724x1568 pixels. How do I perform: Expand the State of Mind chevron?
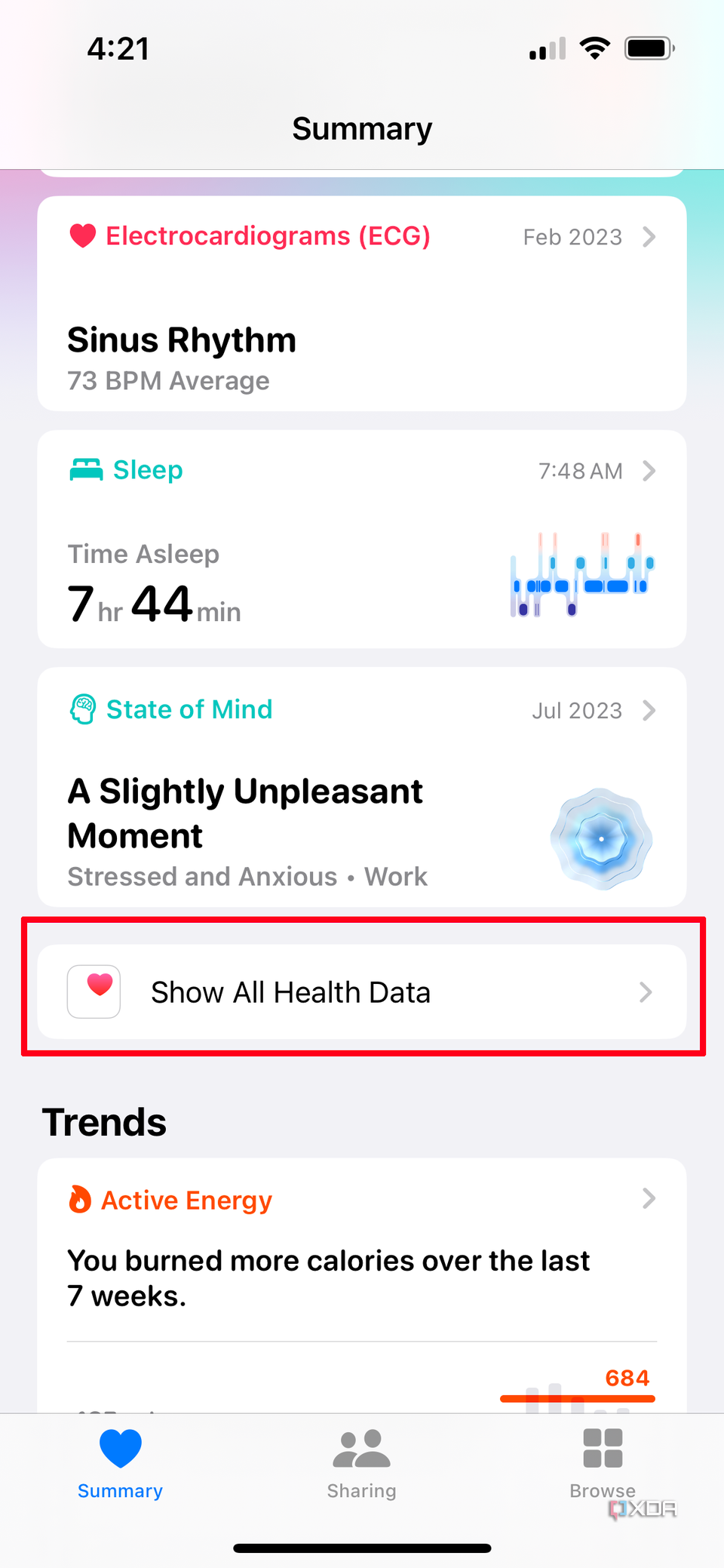click(649, 710)
